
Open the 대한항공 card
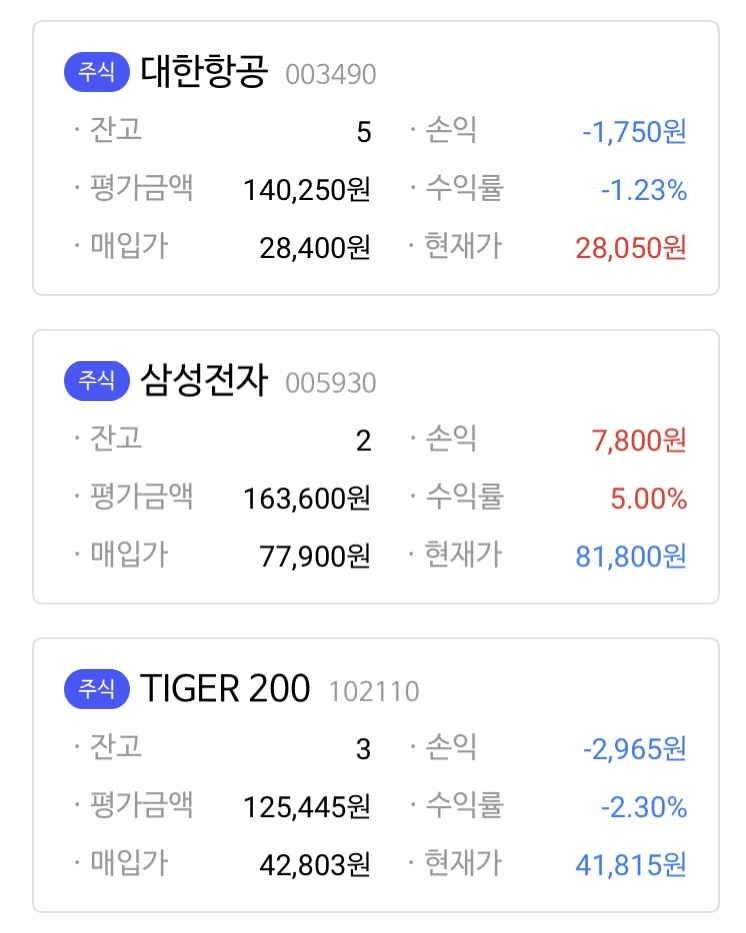(x=373, y=160)
